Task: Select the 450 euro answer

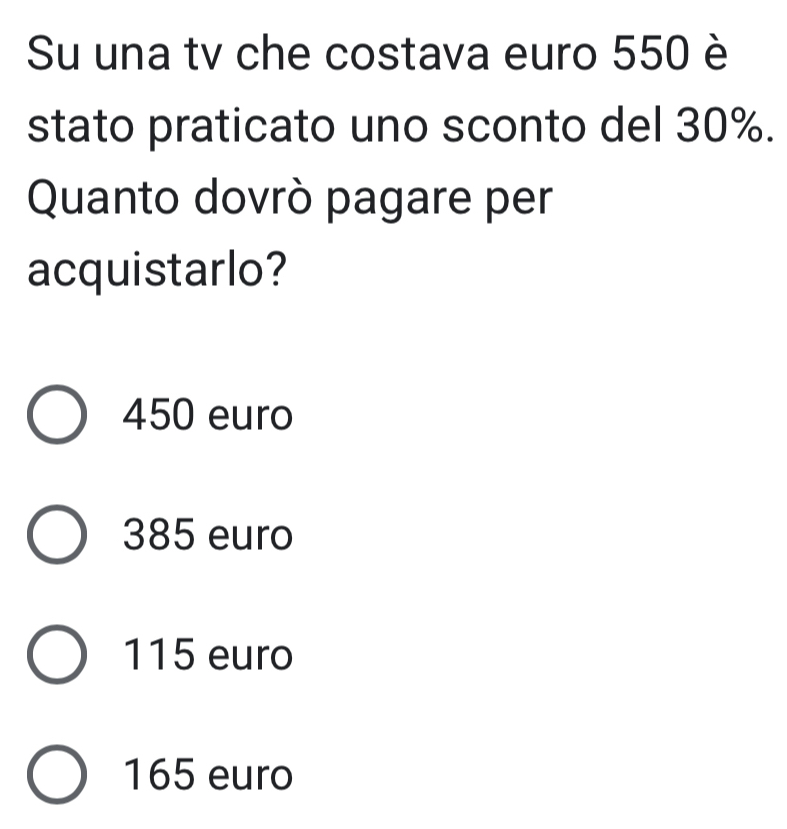Action: pos(59,416)
